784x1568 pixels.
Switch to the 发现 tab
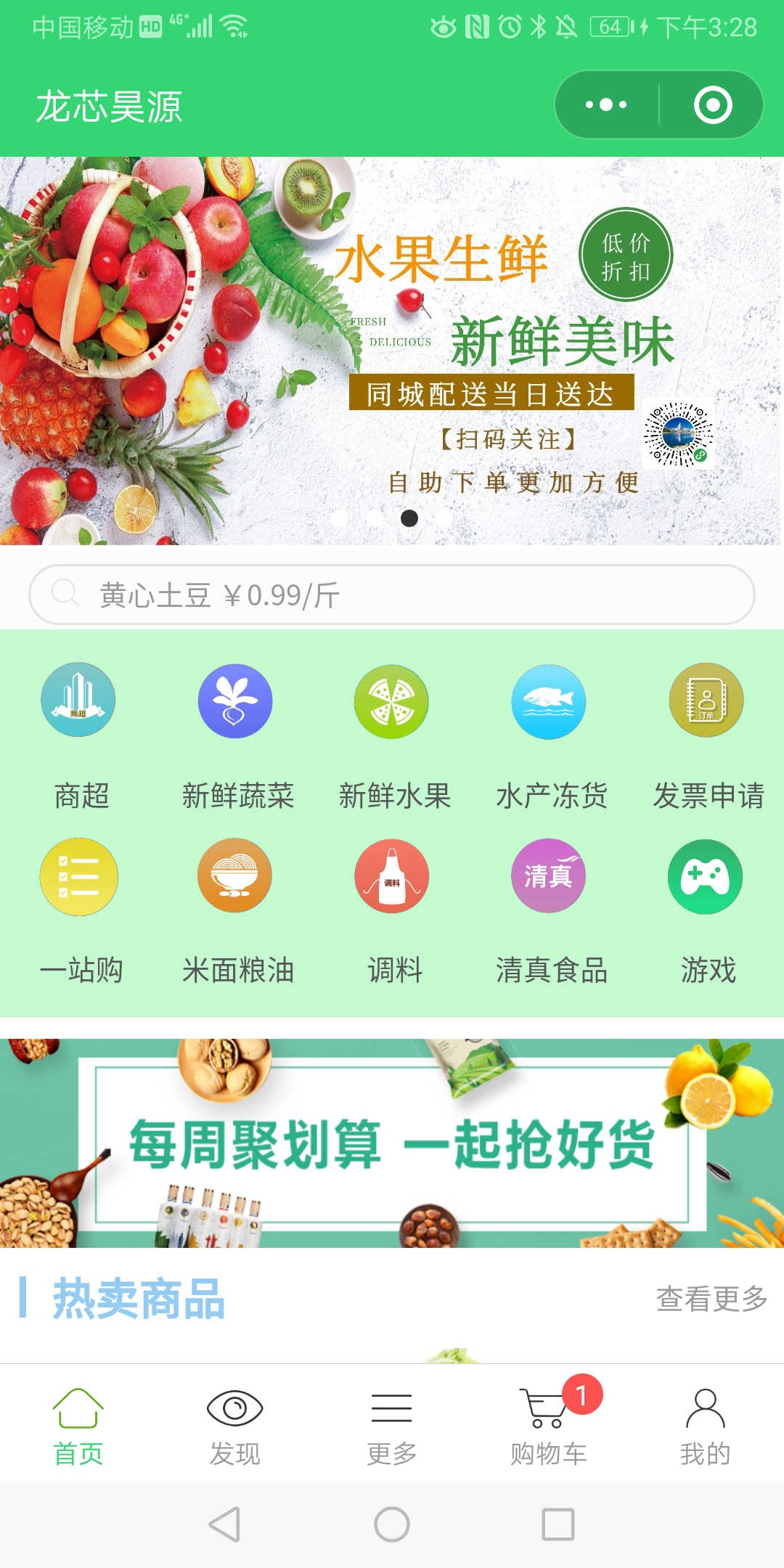tap(235, 1426)
